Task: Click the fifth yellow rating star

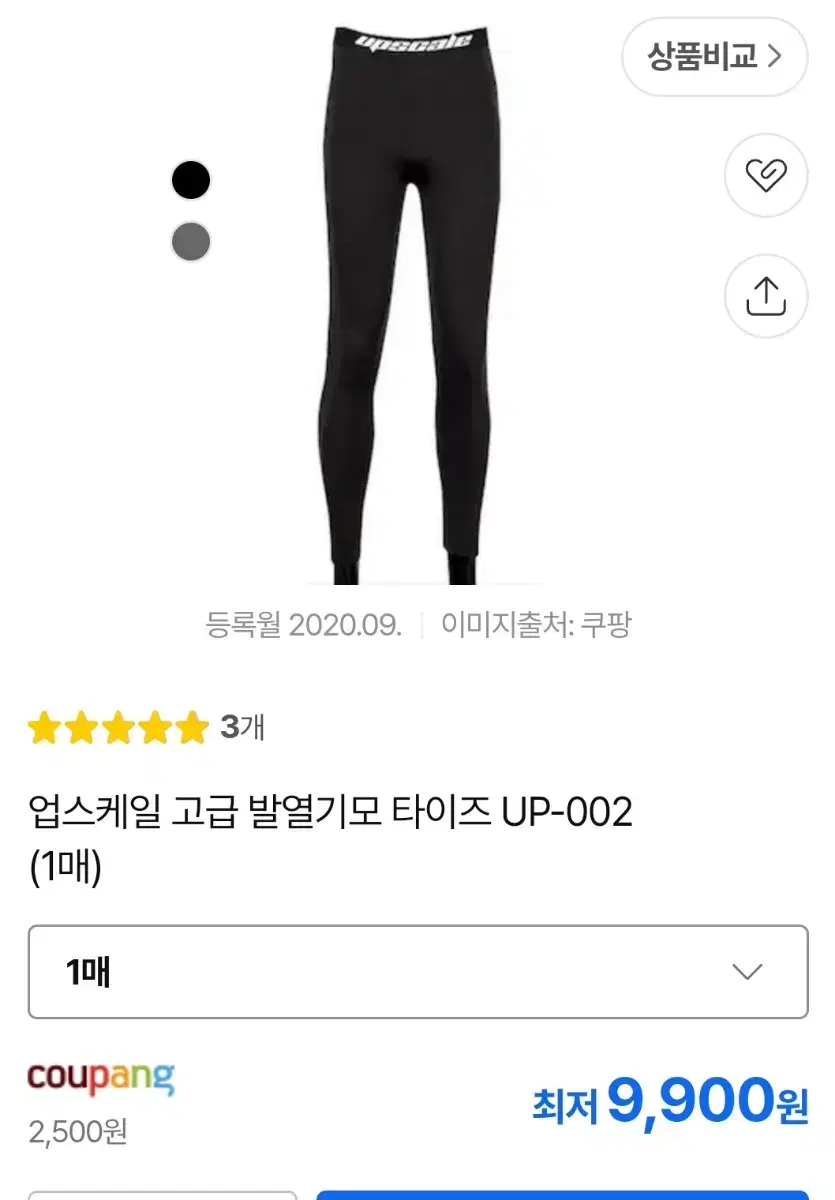Action: (190, 727)
